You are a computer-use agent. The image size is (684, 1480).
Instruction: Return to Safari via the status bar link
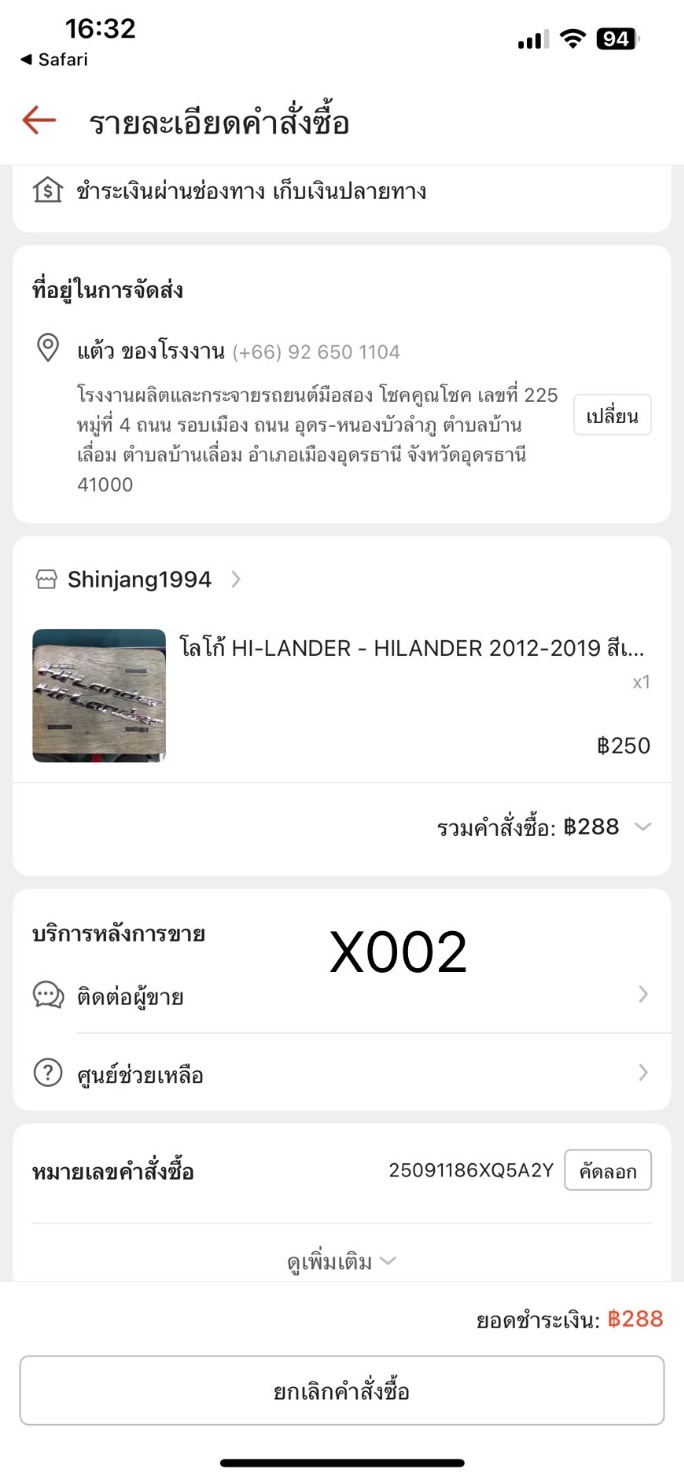click(54, 60)
